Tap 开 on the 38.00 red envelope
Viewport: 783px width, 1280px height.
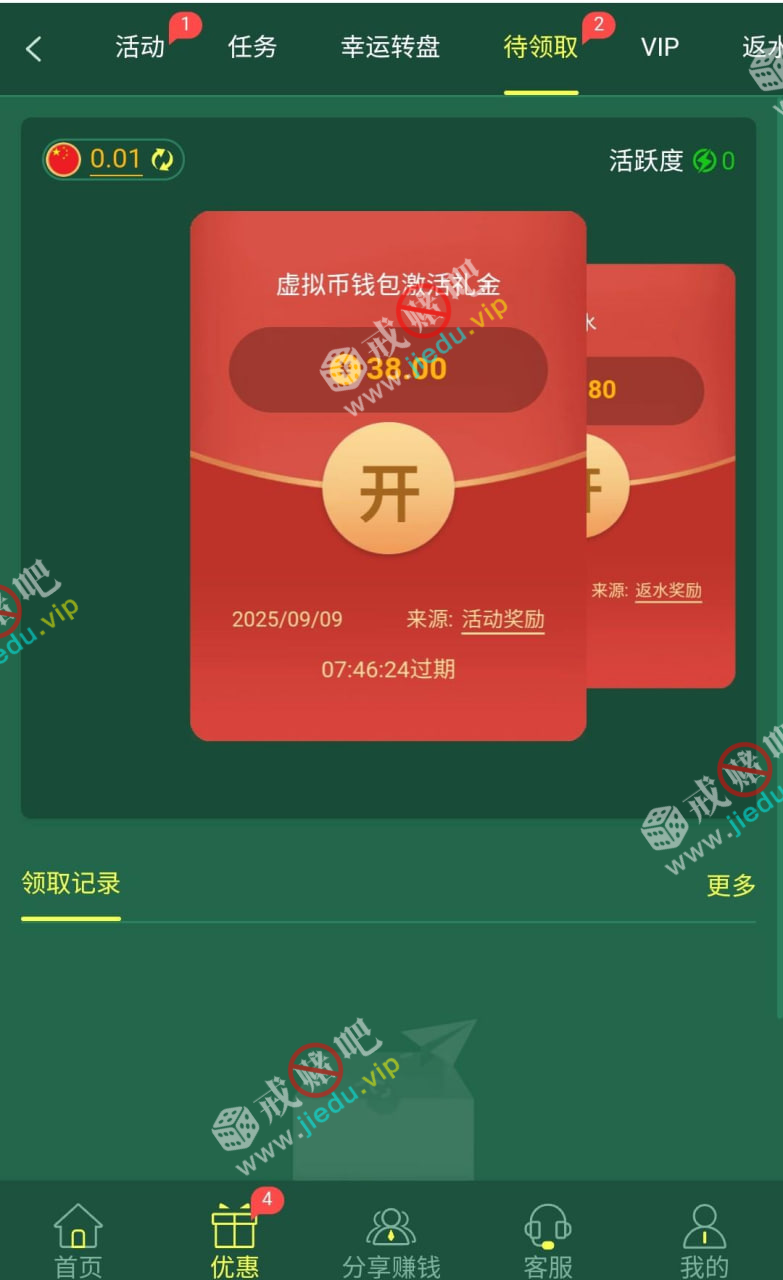(388, 490)
